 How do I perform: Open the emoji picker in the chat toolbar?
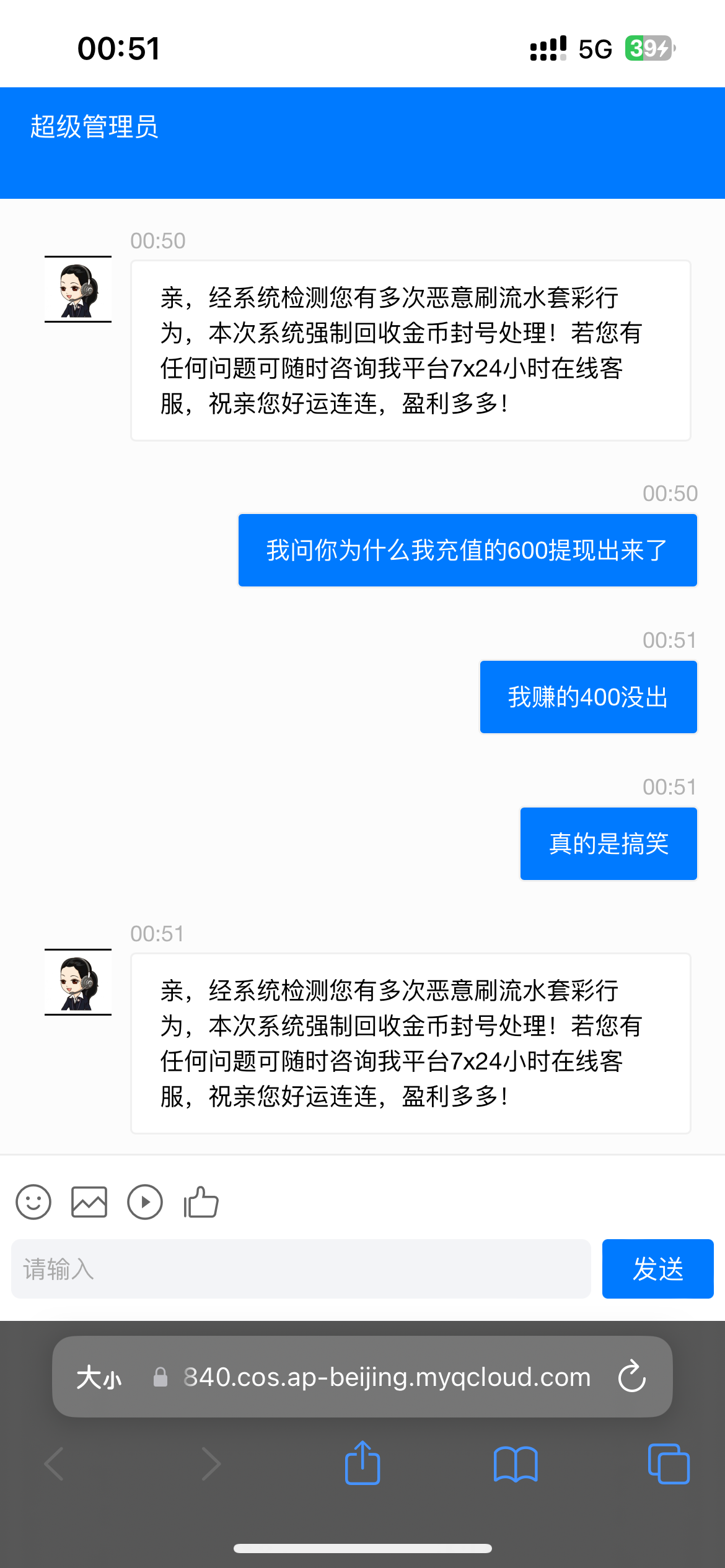(x=33, y=1201)
